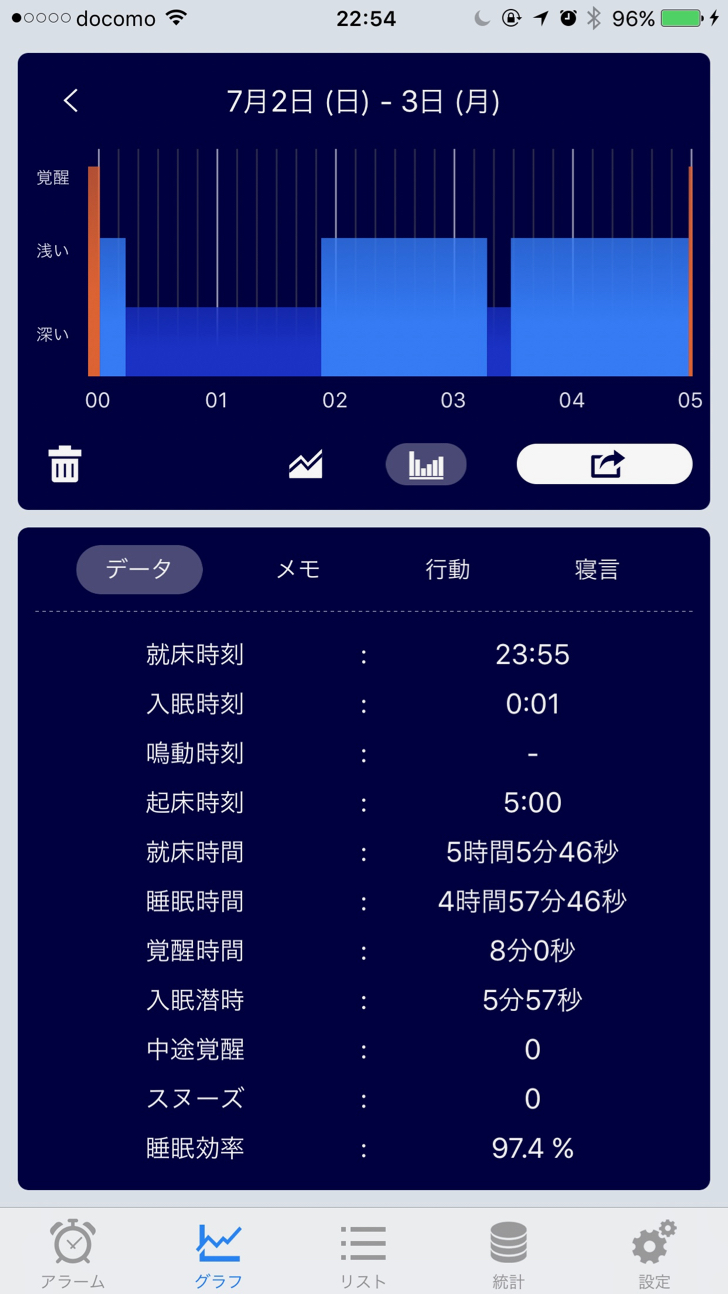Select the データ segment
This screenshot has width=728, height=1294.
[140, 569]
